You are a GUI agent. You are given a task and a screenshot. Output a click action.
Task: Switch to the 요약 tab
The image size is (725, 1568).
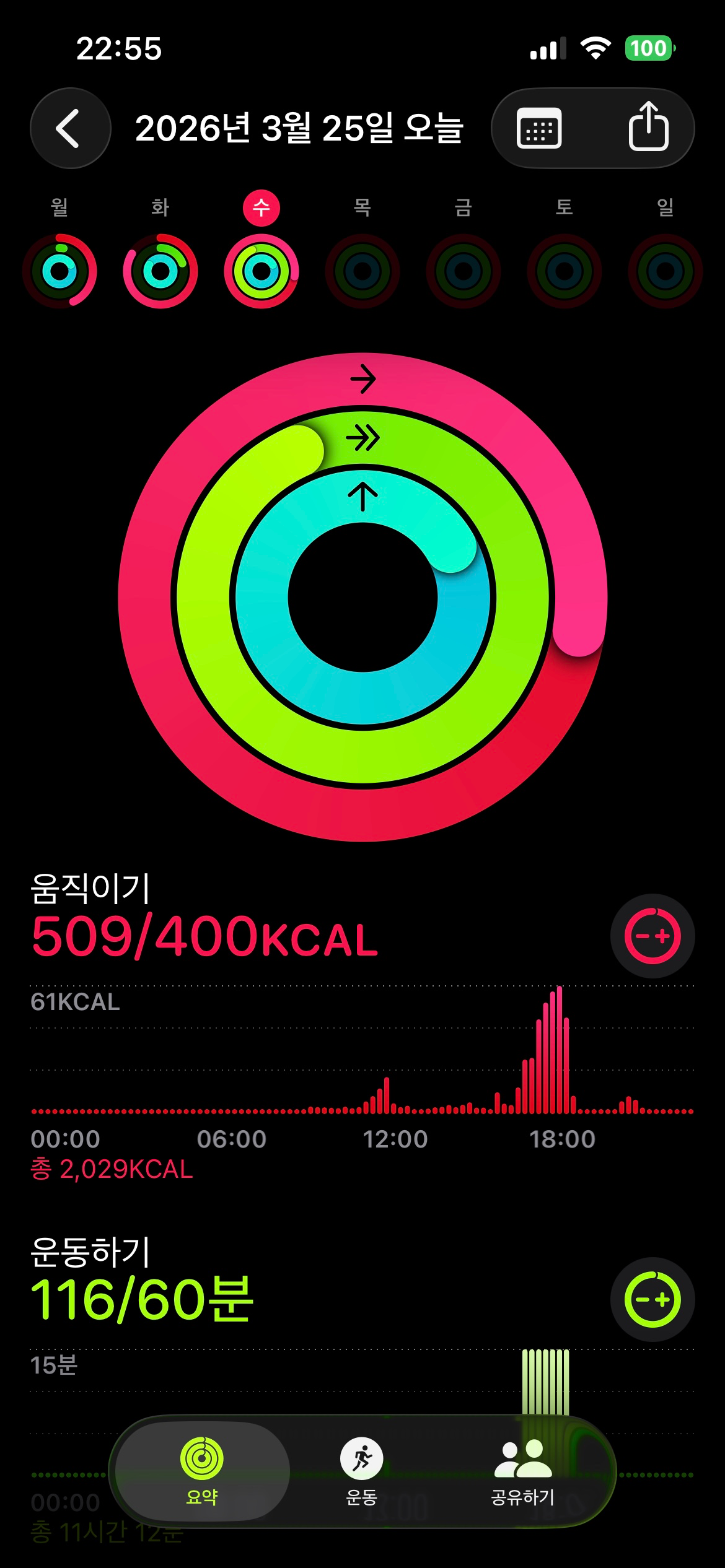[x=202, y=1471]
